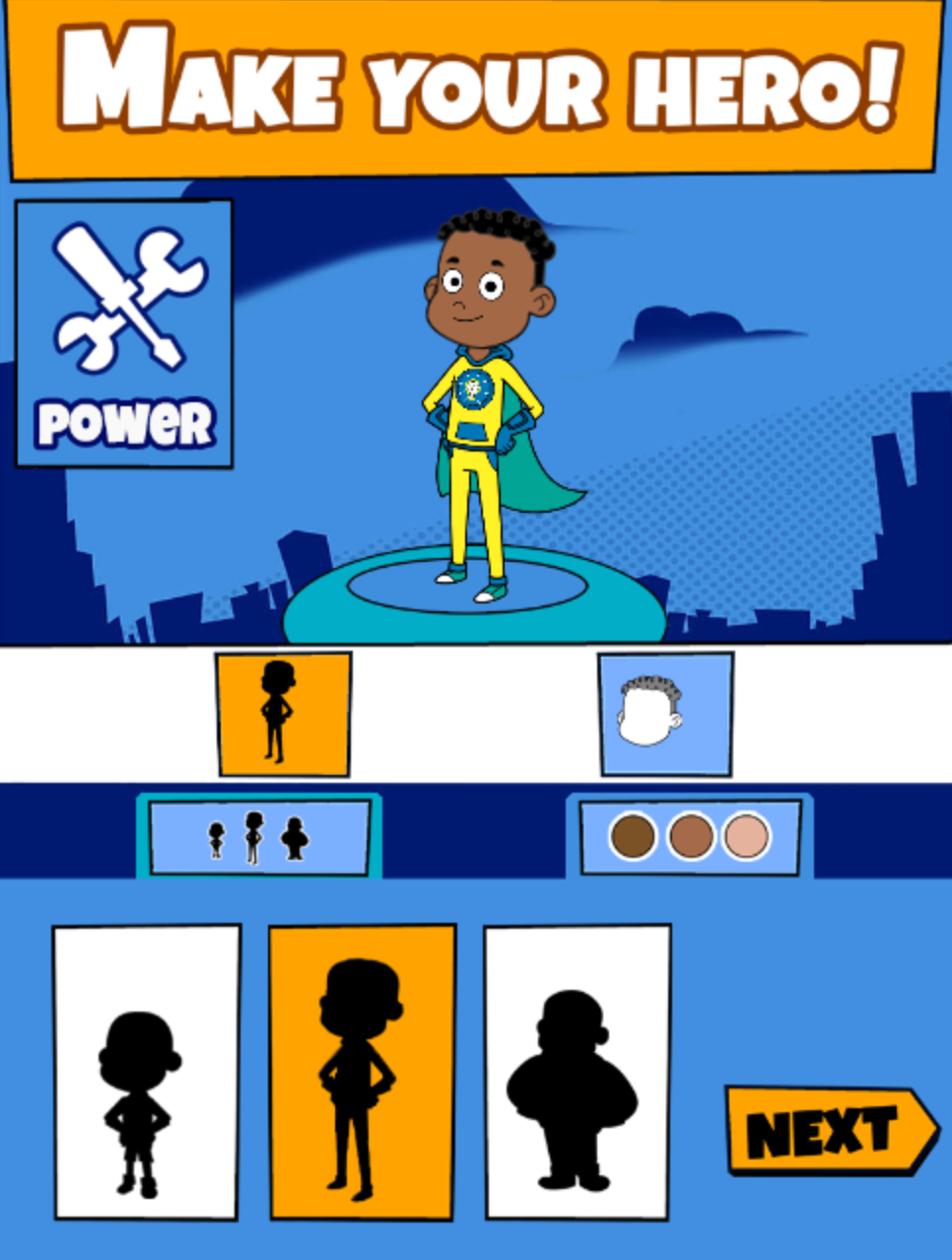This screenshot has height=1260, width=952.
Task: Open the Power tools selector
Action: [x=124, y=333]
